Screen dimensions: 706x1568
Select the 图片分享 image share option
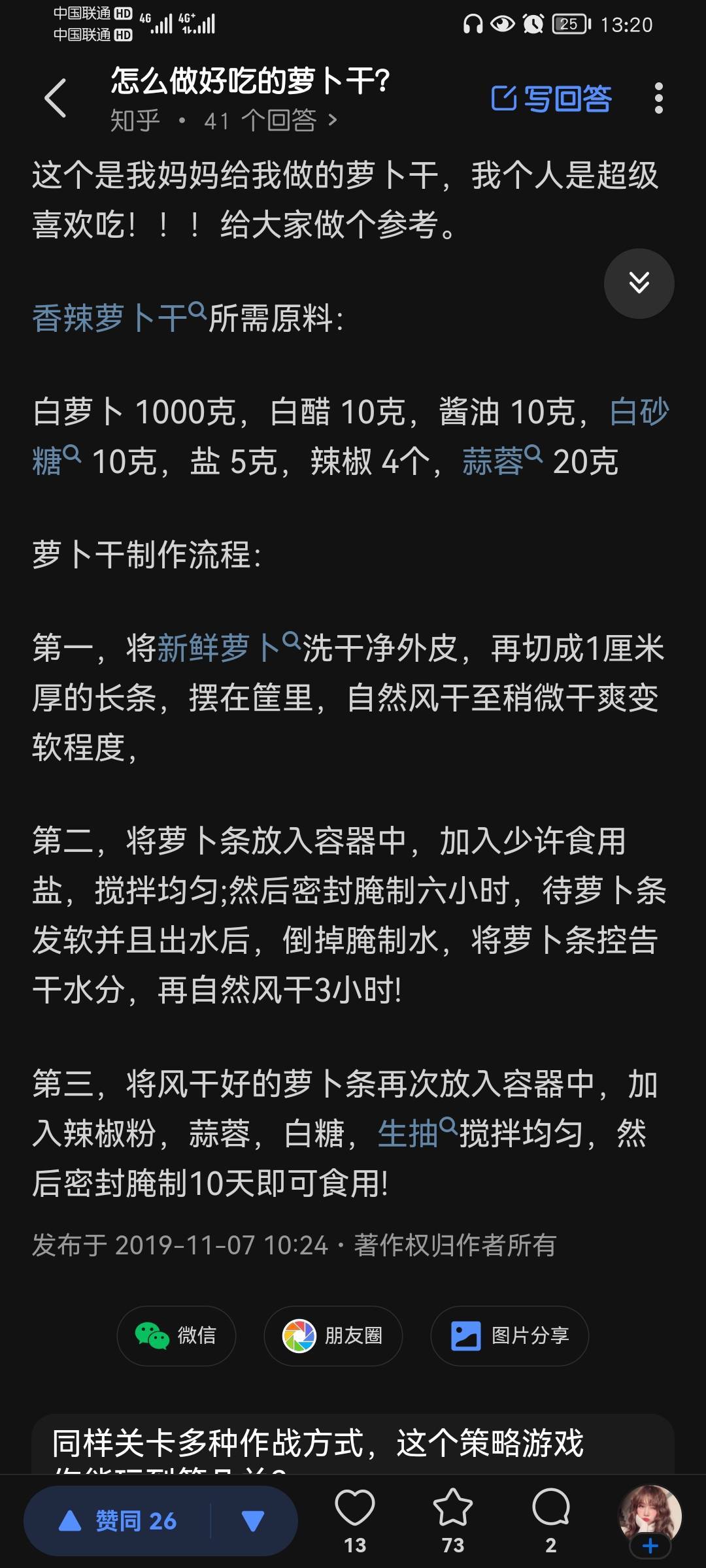coord(509,1335)
